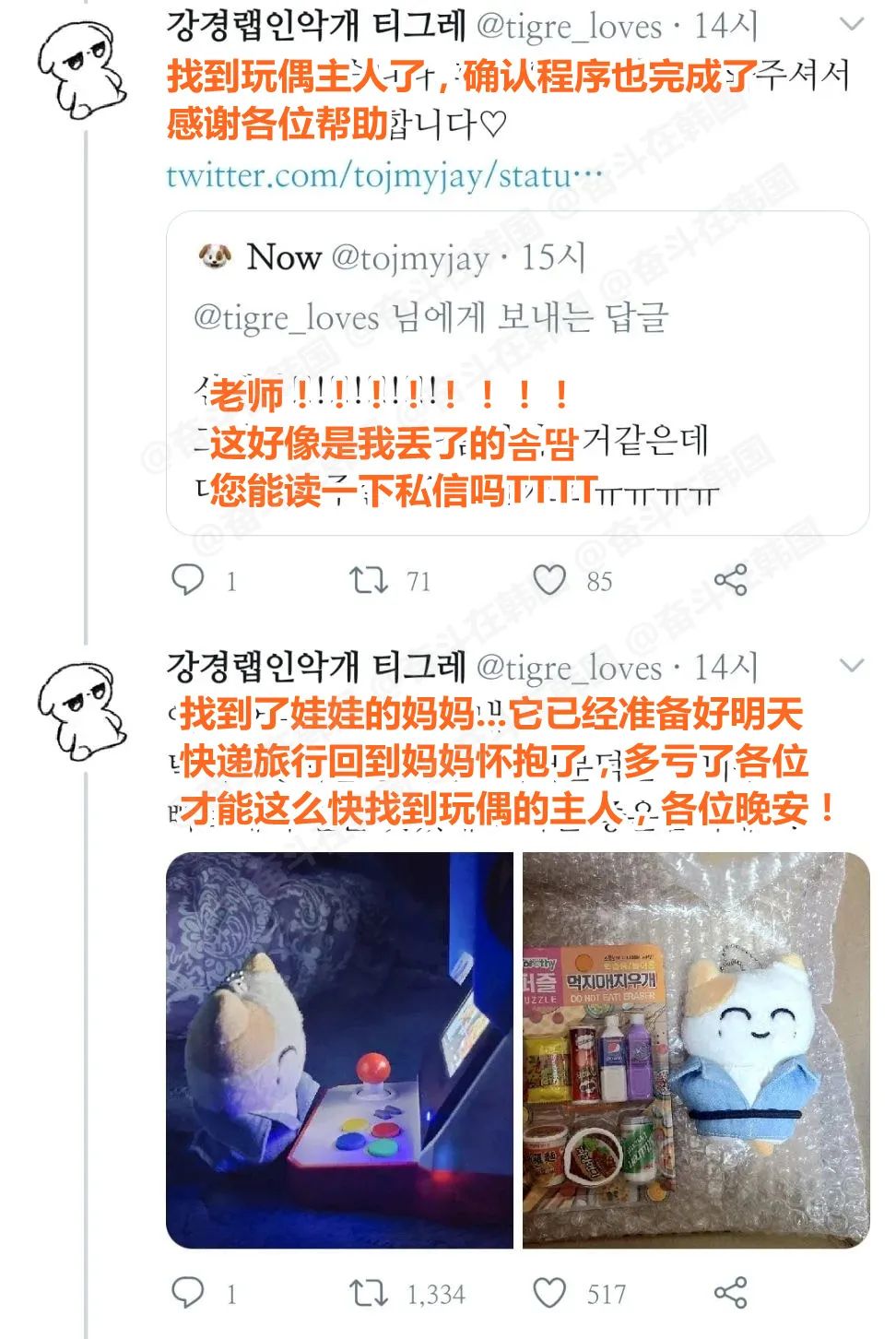Open the profile avatar of the first tweet
The width and height of the screenshot is (896, 1339).
click(x=81, y=69)
